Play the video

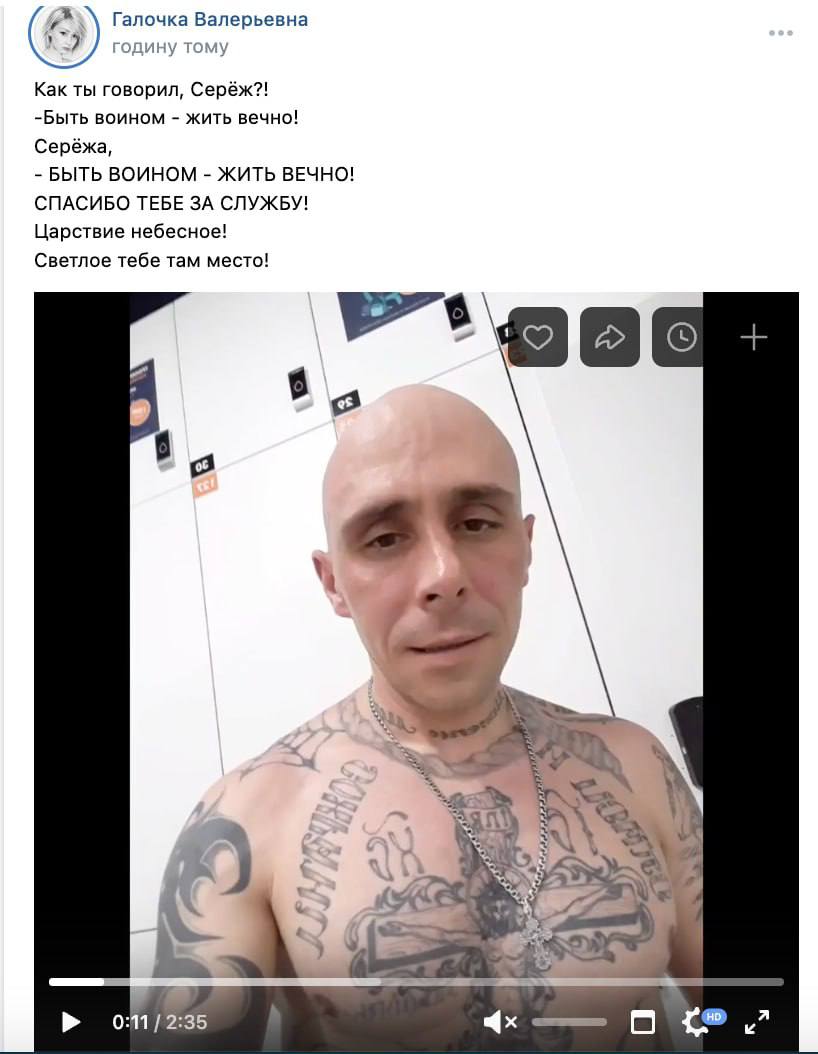[x=70, y=1022]
